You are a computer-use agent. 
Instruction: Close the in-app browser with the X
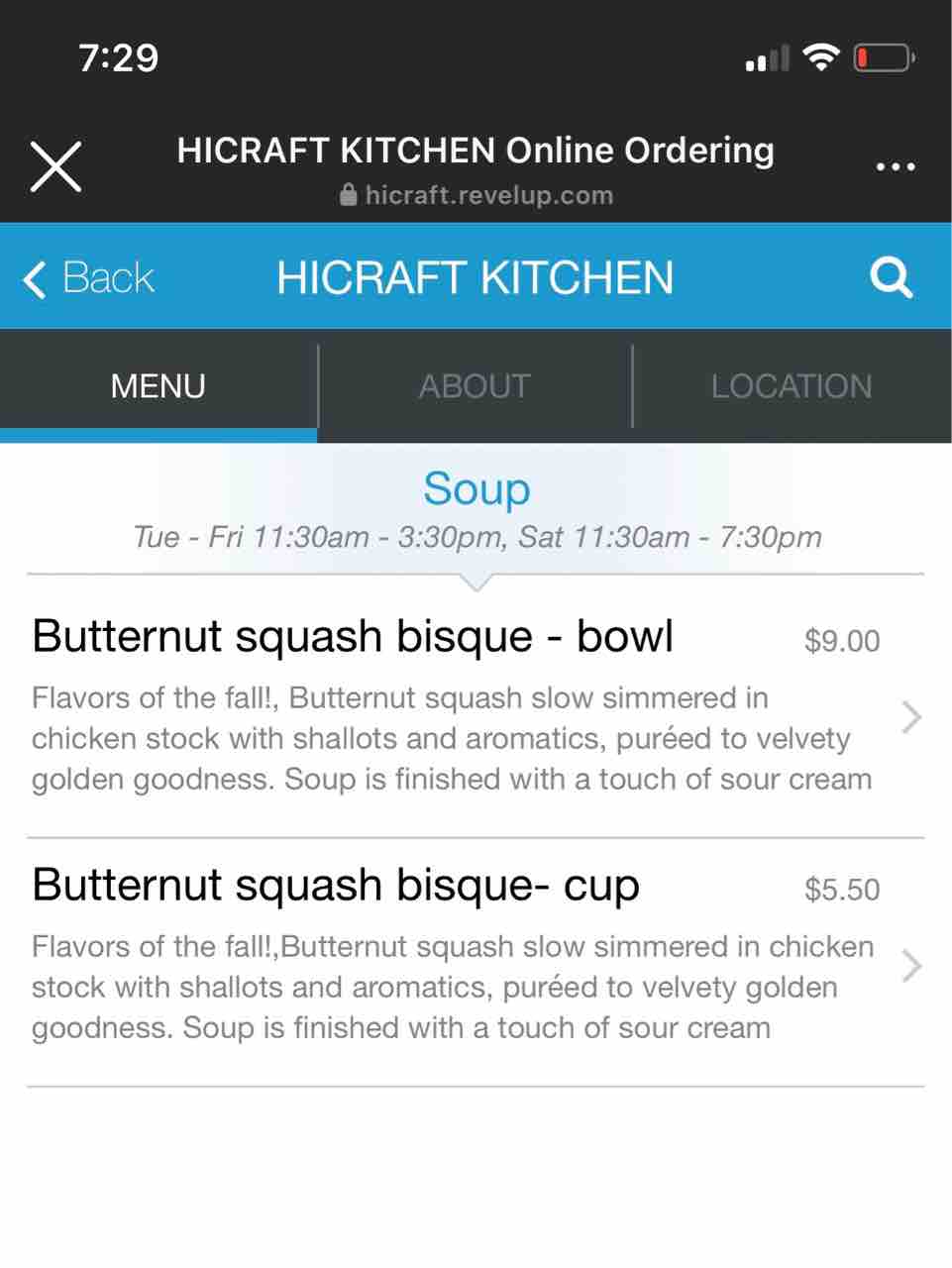(55, 165)
